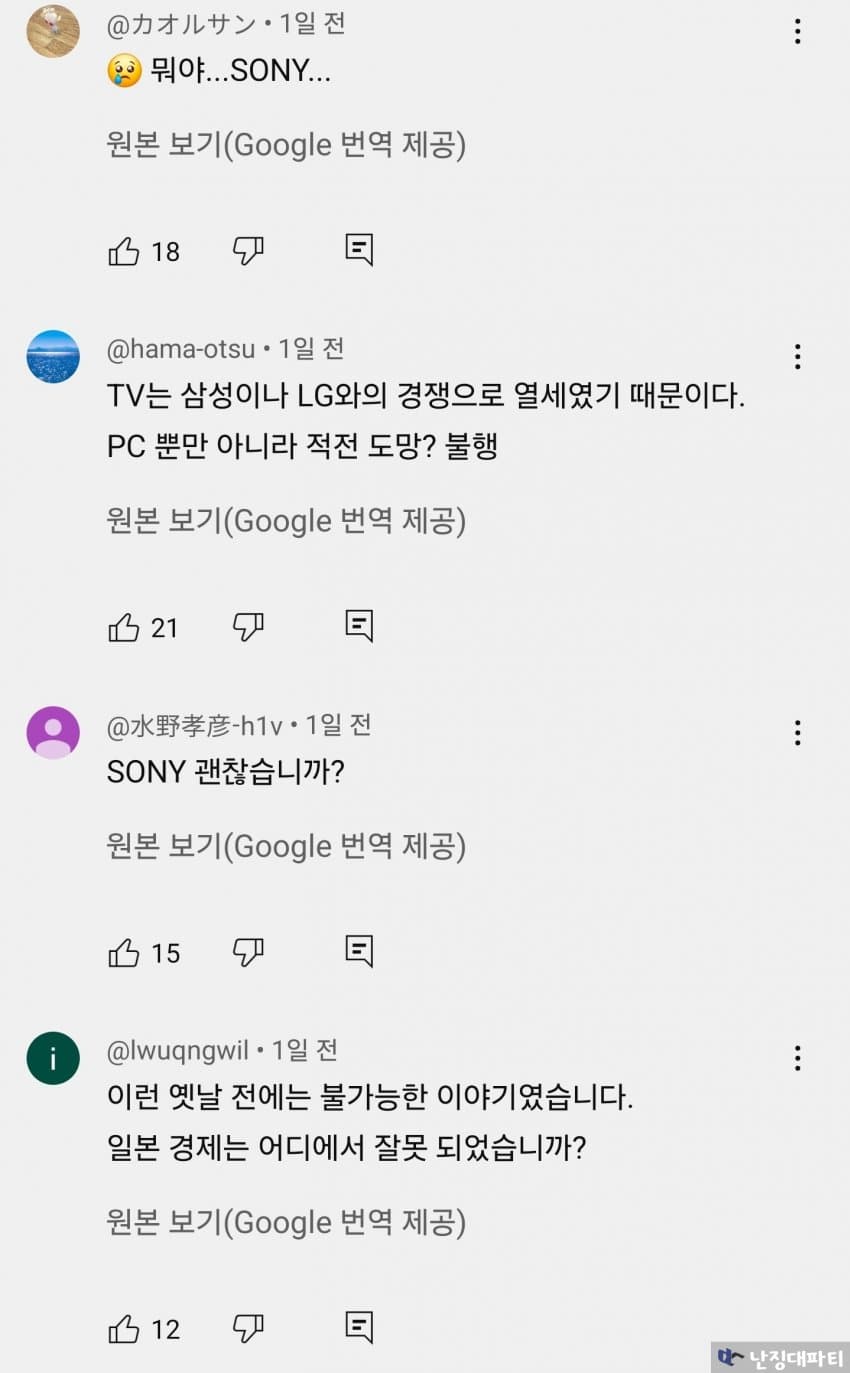View original text of @hama-otsu comment
The width and height of the screenshot is (850, 1373).
click(286, 521)
